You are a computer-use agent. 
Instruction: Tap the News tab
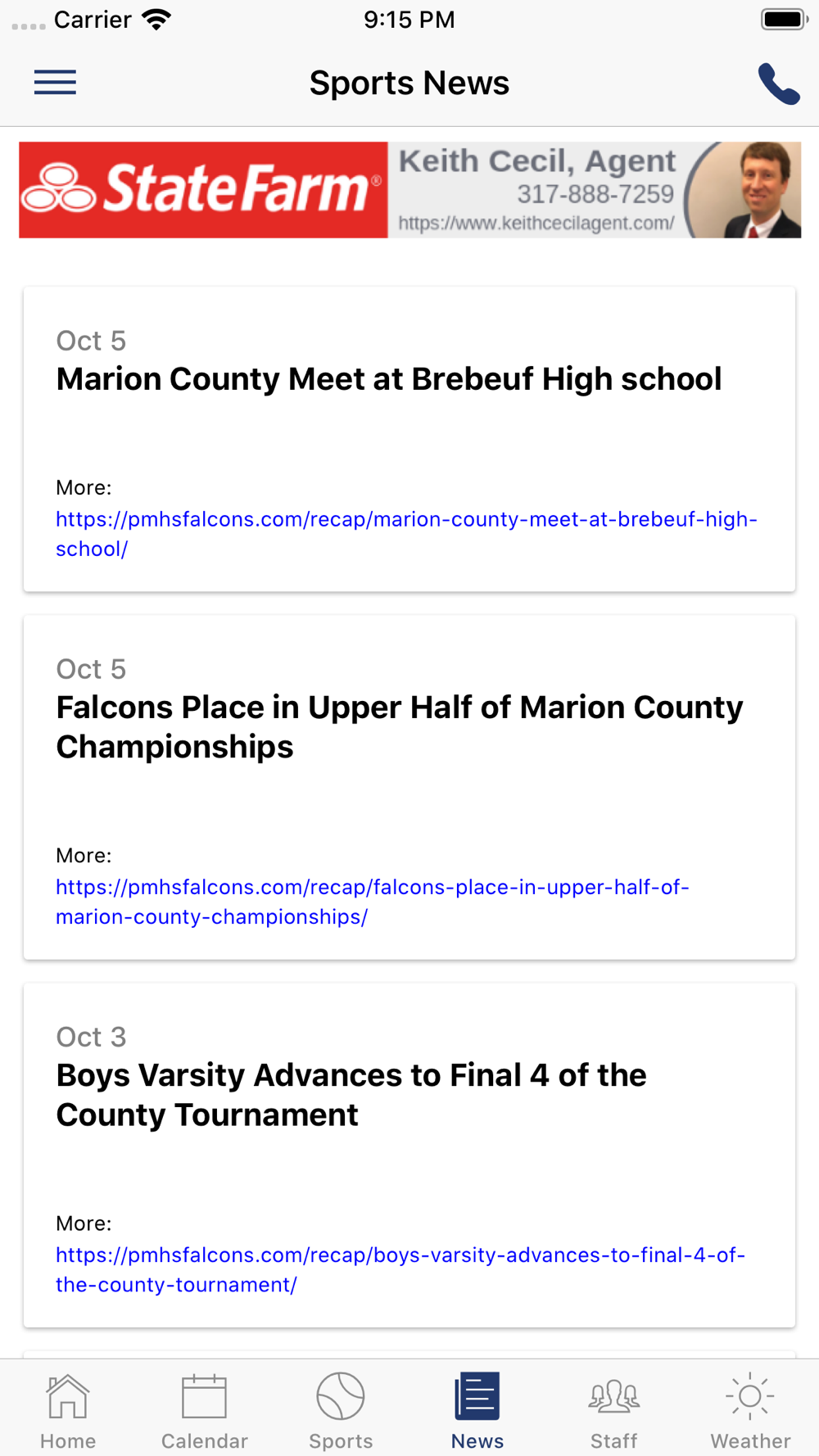click(x=477, y=1410)
